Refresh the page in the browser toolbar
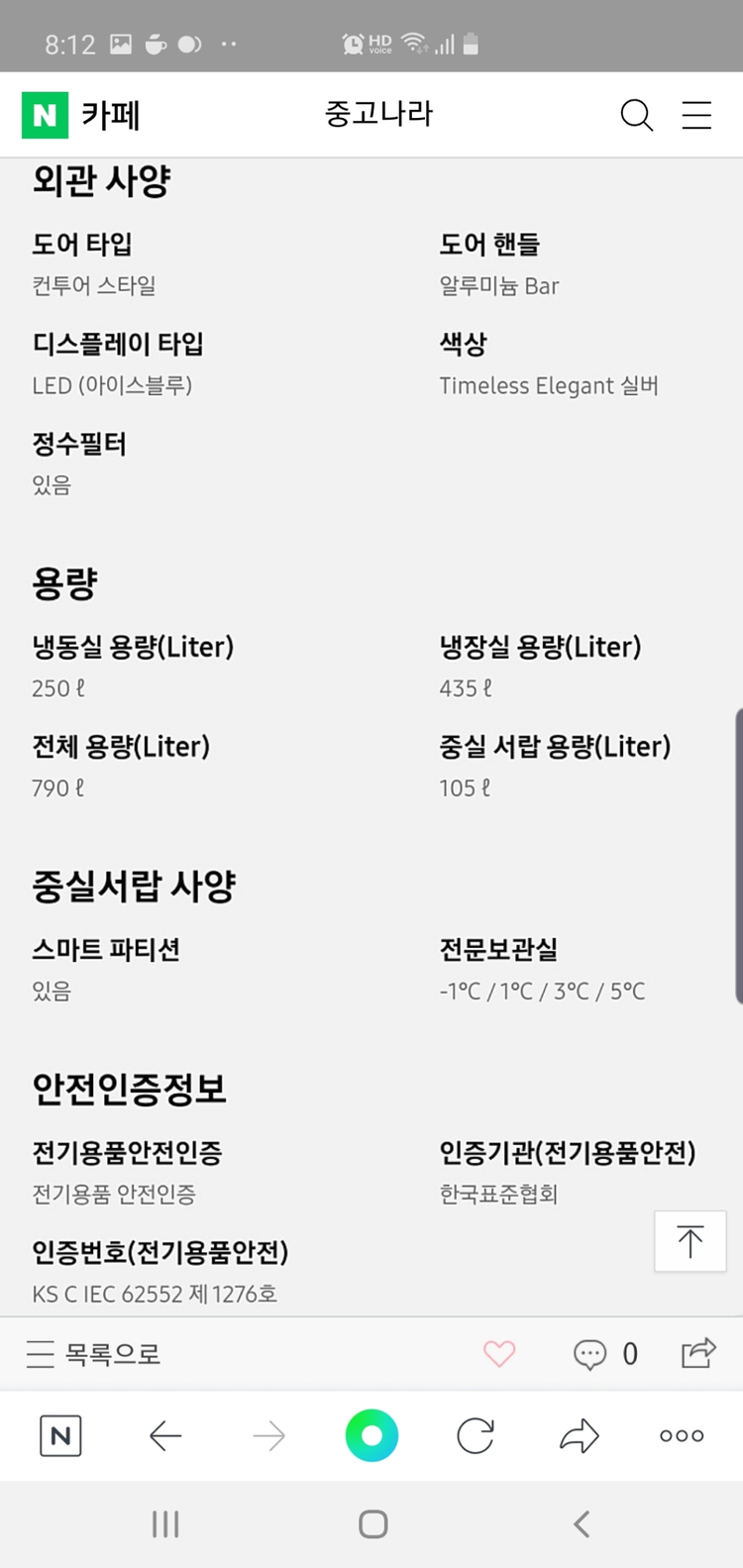Viewport: 743px width, 1568px height. coord(475,1435)
